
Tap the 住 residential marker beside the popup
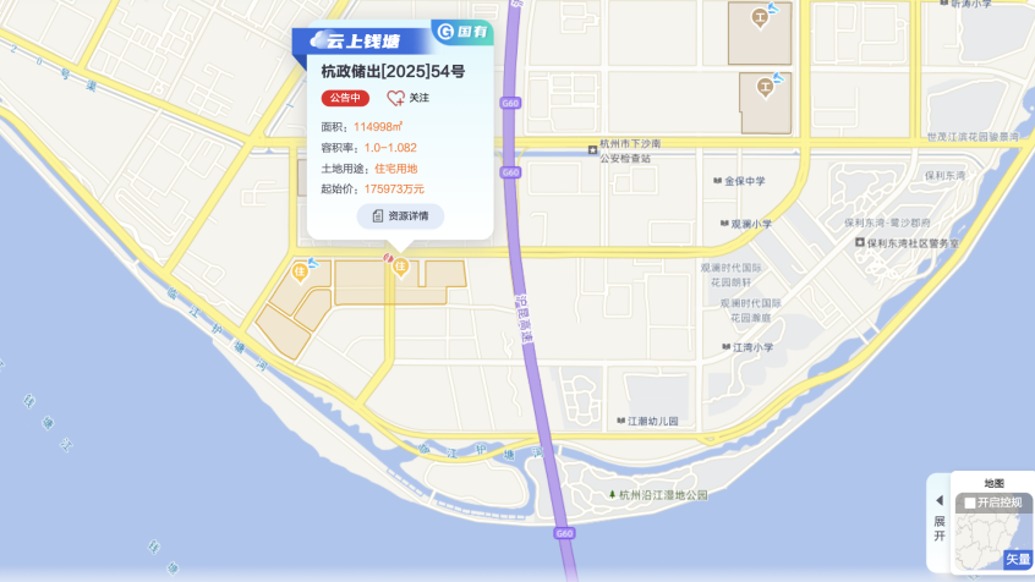400,267
